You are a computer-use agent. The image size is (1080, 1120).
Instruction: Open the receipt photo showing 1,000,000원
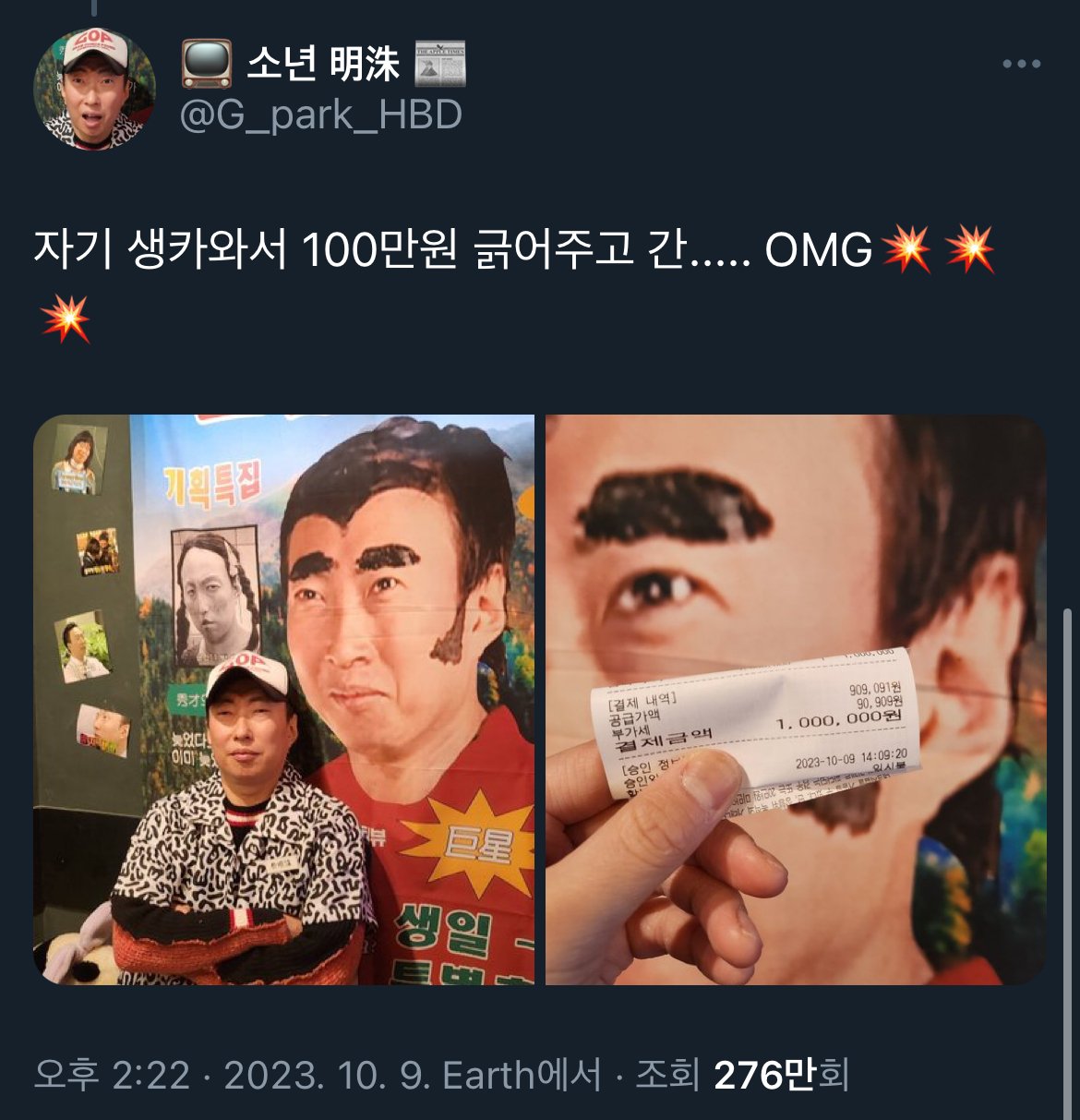click(x=796, y=700)
